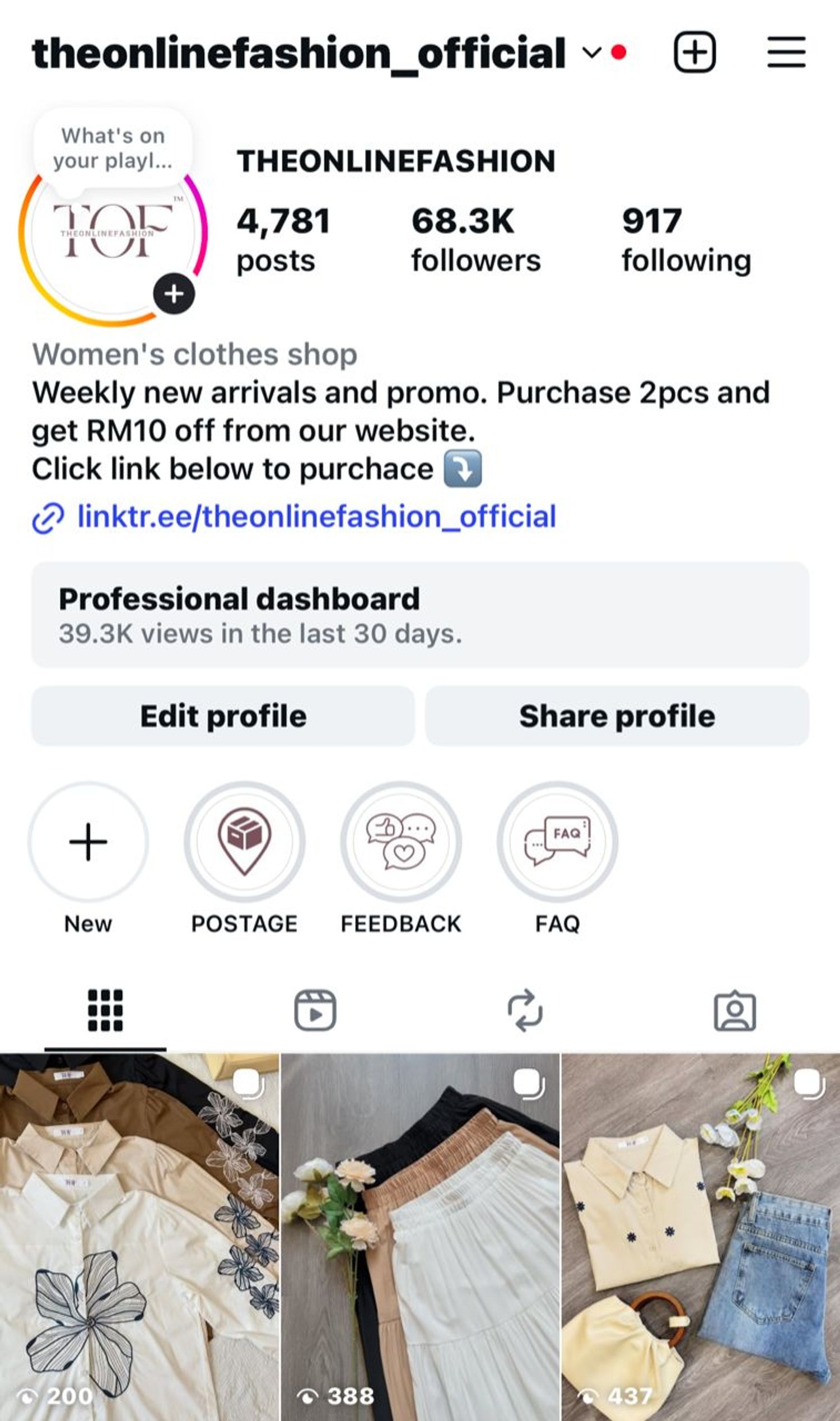
Task: Click the Edit profile button
Action: 223,716
